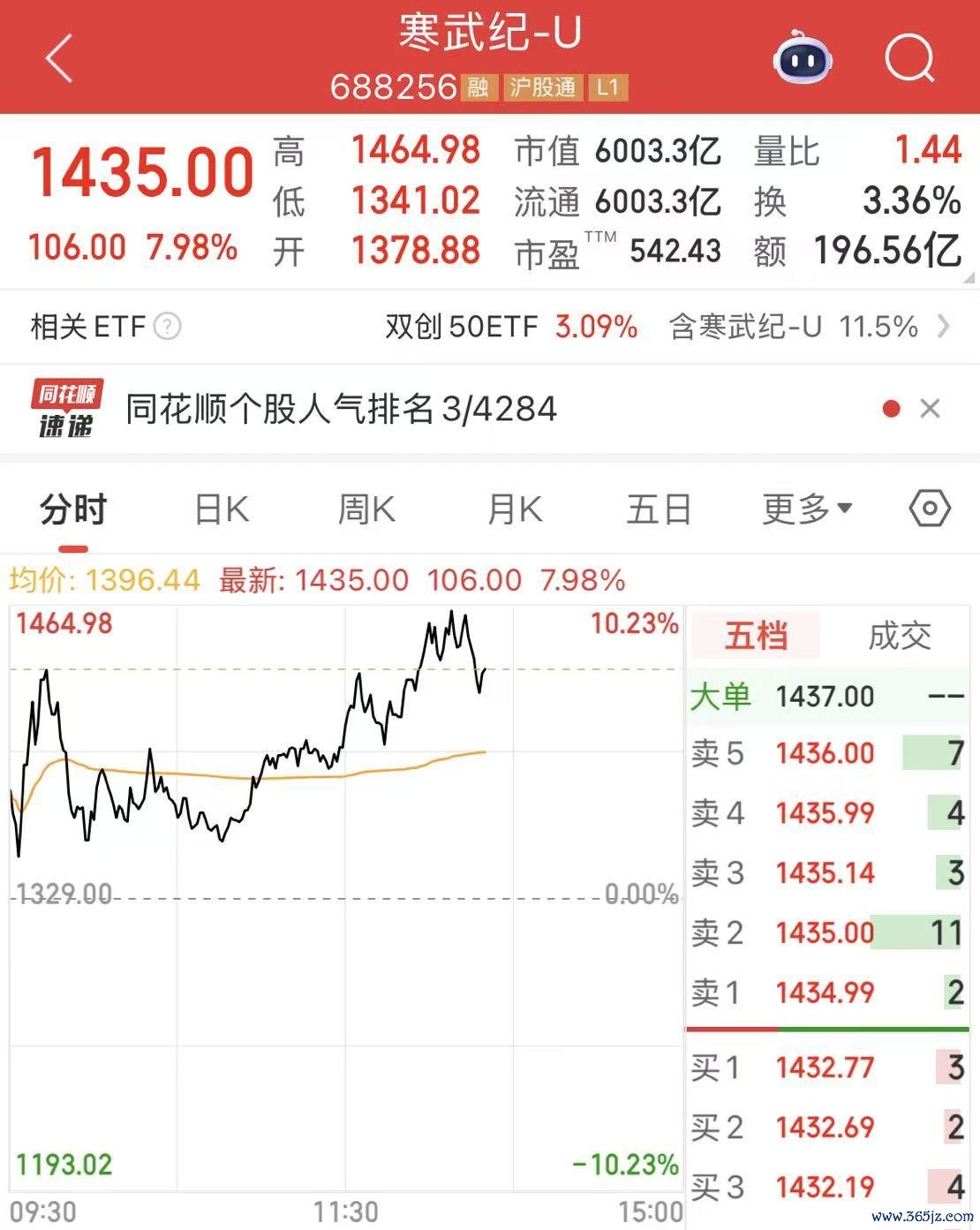The width and height of the screenshot is (980, 1230).
Task: Expand the 更多 chart options dropdown
Action: pos(807,509)
